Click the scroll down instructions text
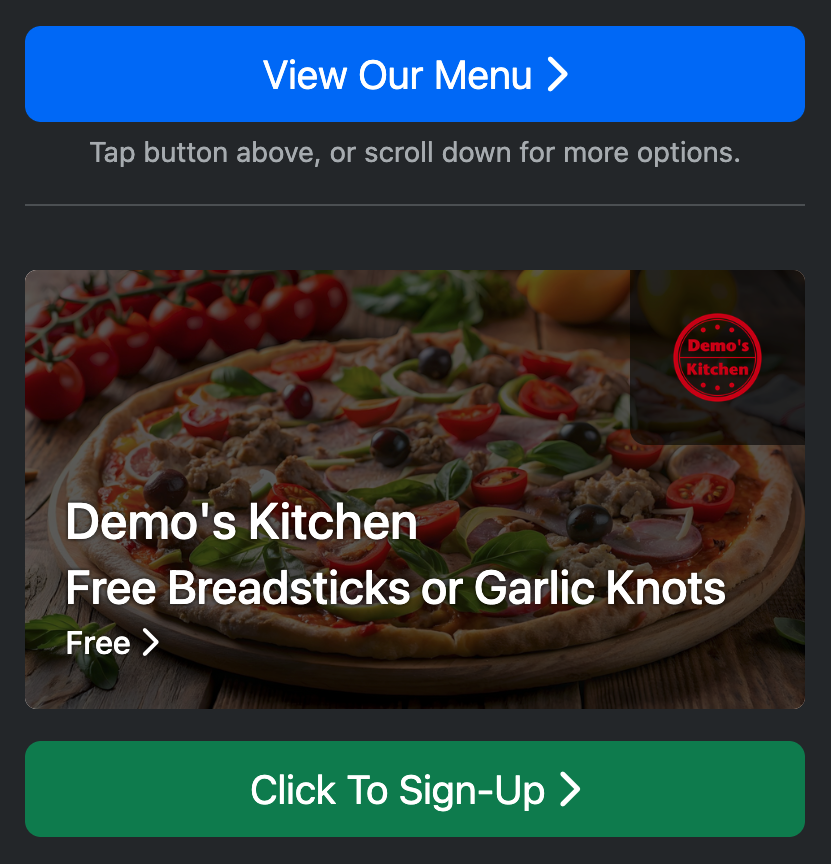 click(415, 152)
